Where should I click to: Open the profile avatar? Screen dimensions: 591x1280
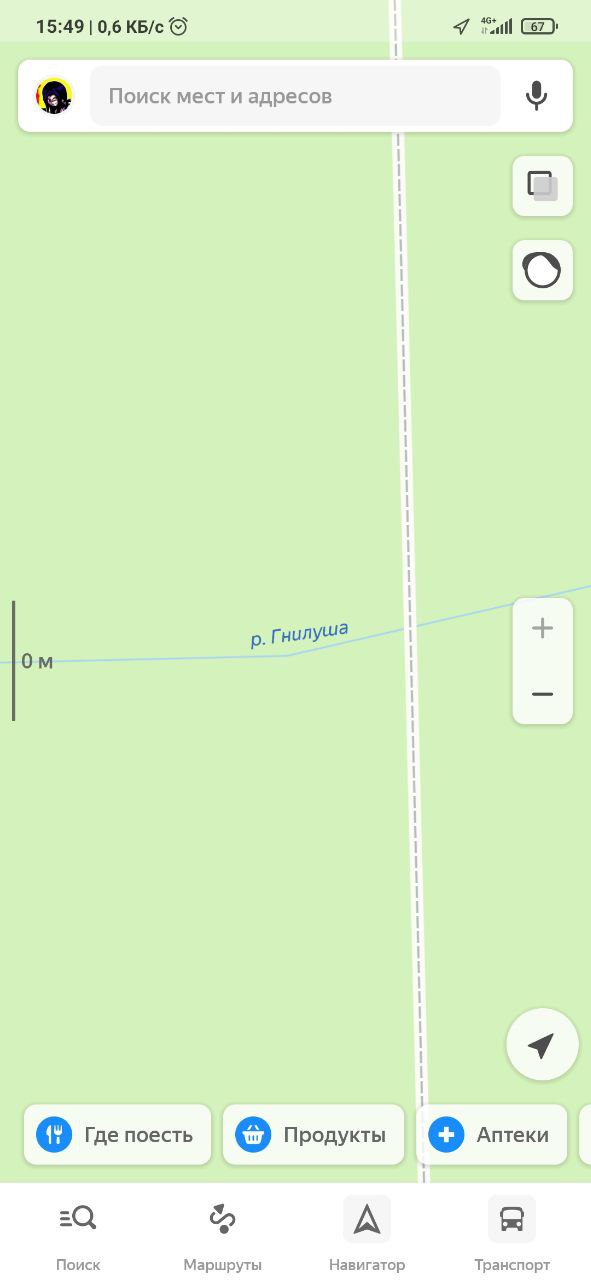pyautogui.click(x=54, y=96)
